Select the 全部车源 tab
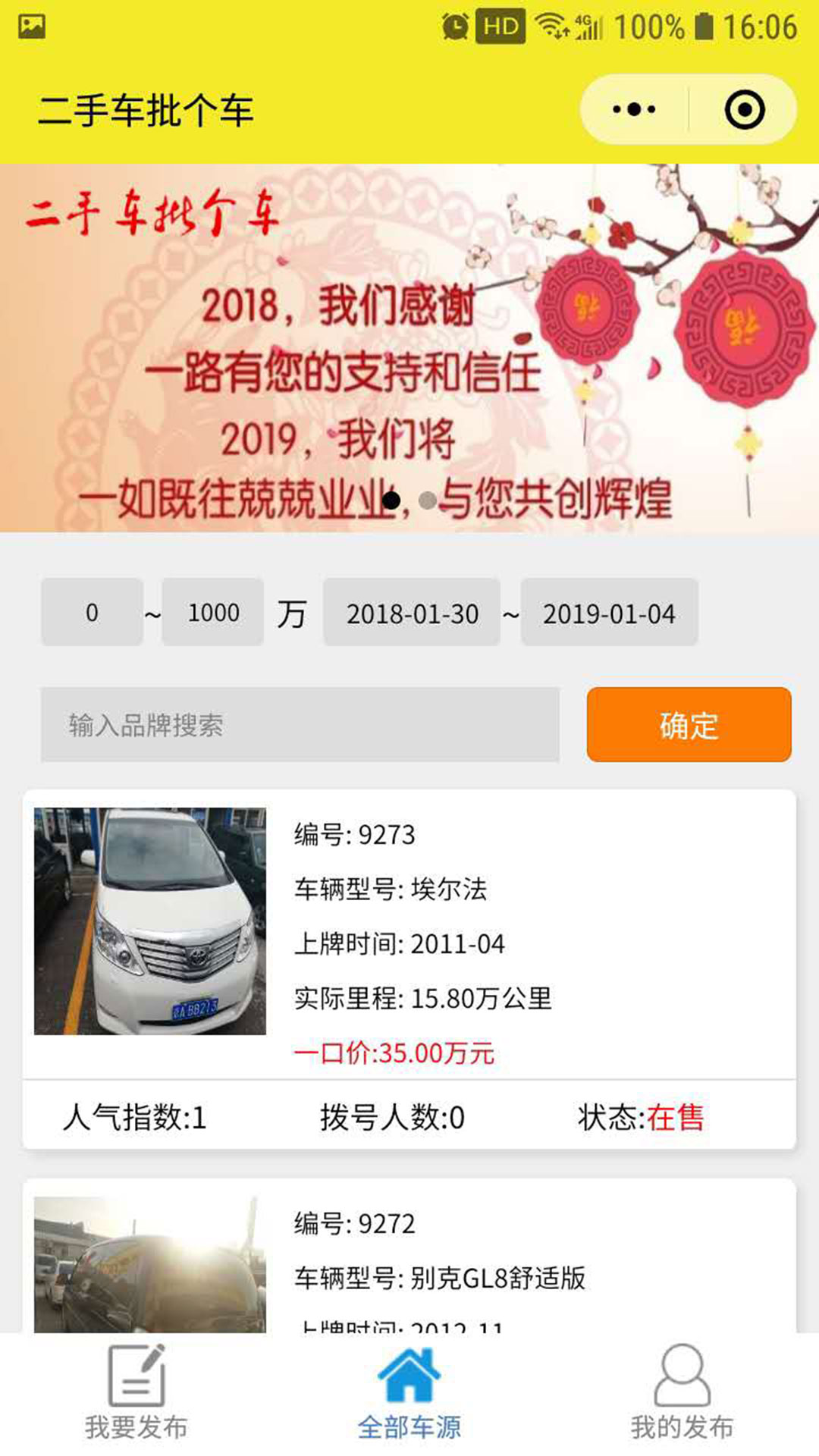The width and height of the screenshot is (819, 1456). [409, 1394]
